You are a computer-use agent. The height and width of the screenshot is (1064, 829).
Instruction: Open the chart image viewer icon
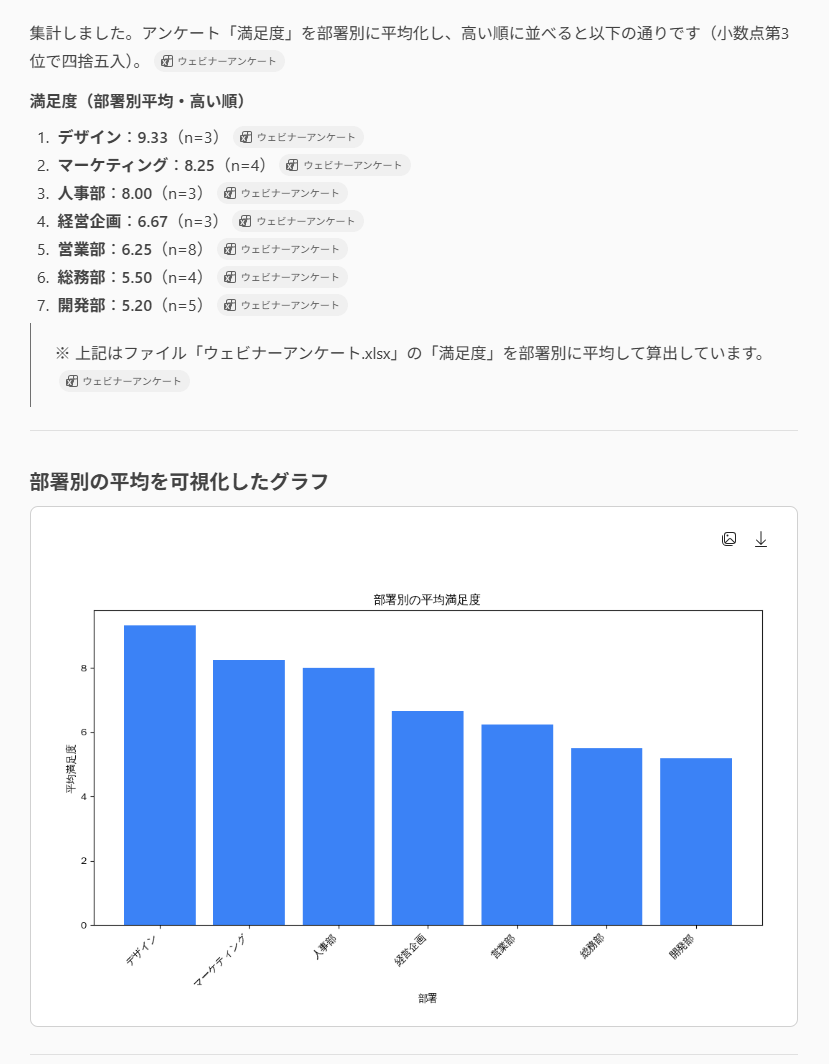(729, 539)
